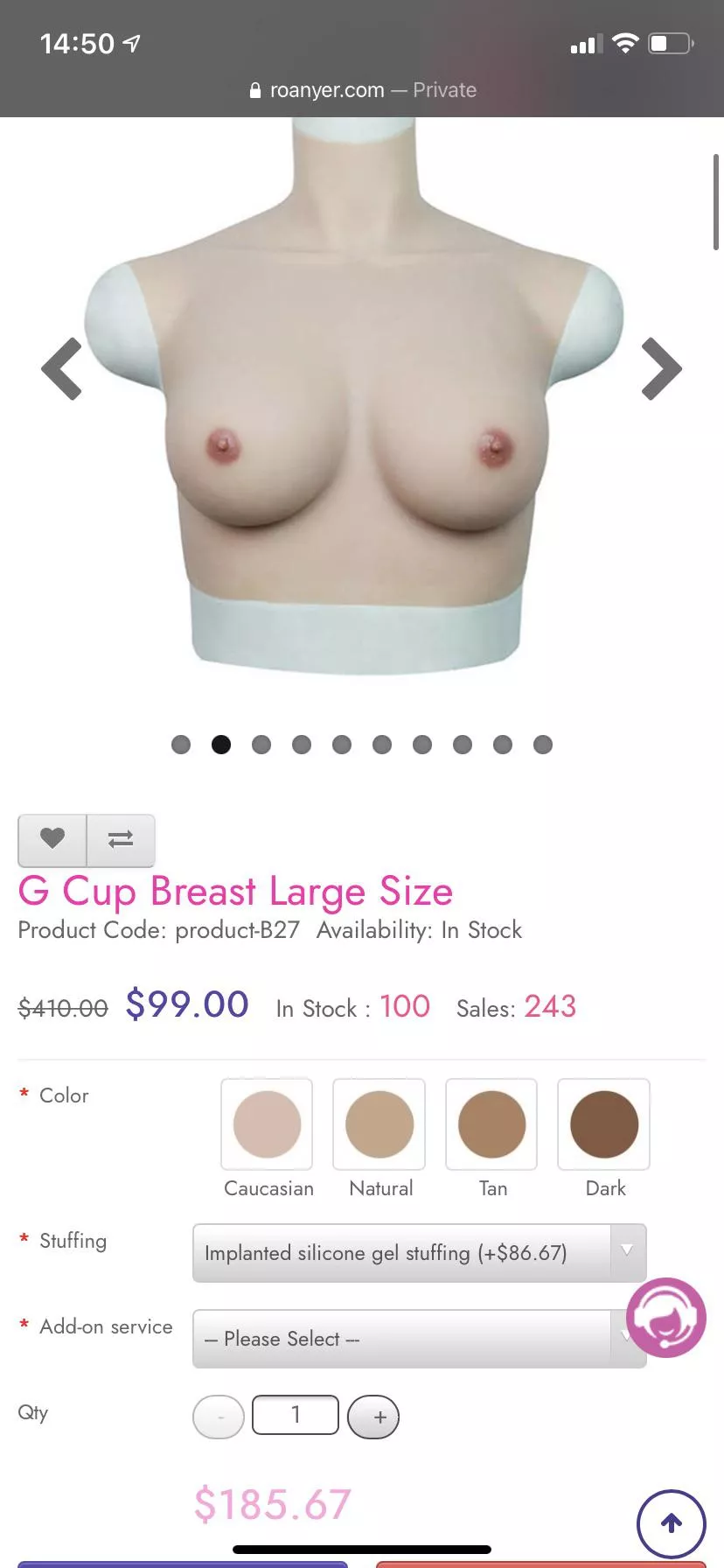Open the Stuffing dropdown
Image resolution: width=724 pixels, height=1568 pixels.
[x=419, y=1253]
